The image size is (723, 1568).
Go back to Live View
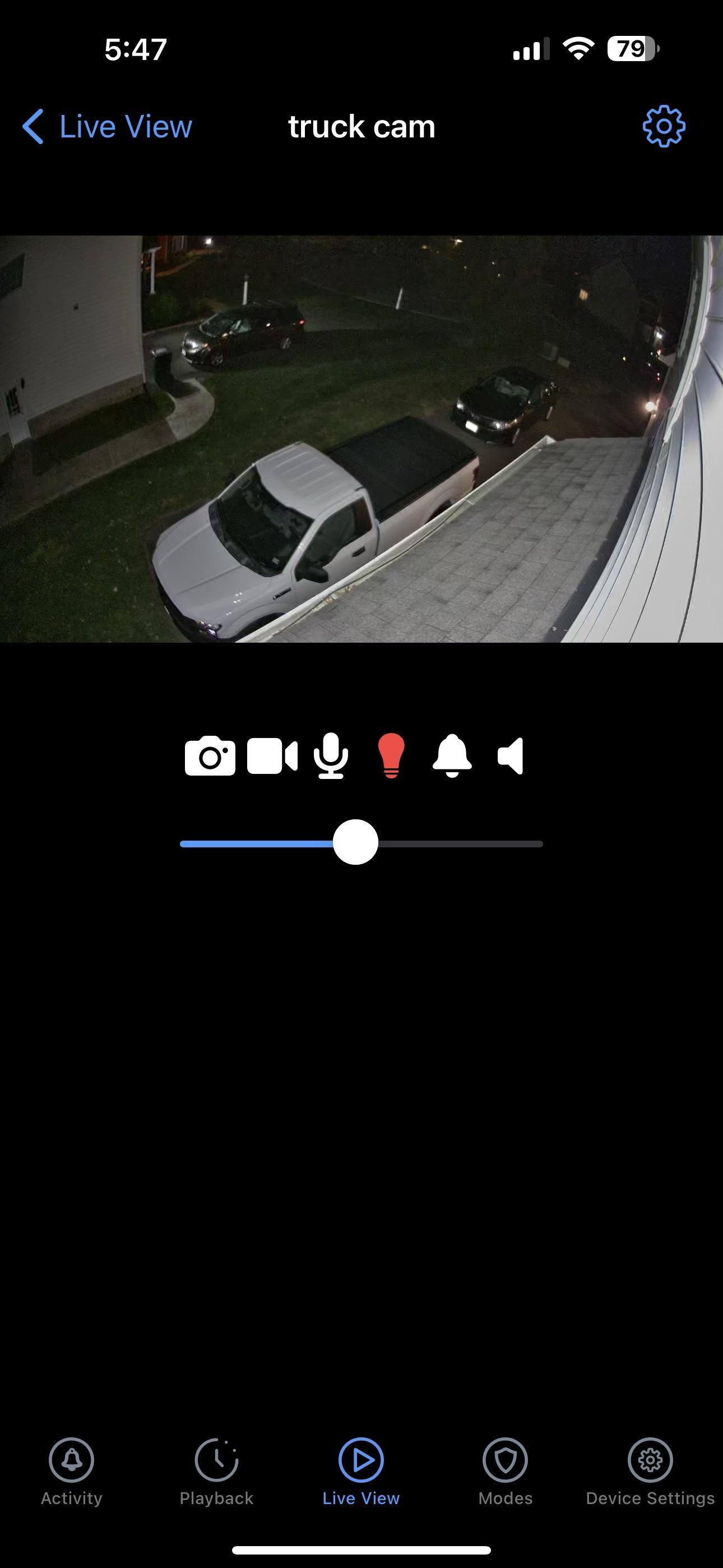point(107,127)
